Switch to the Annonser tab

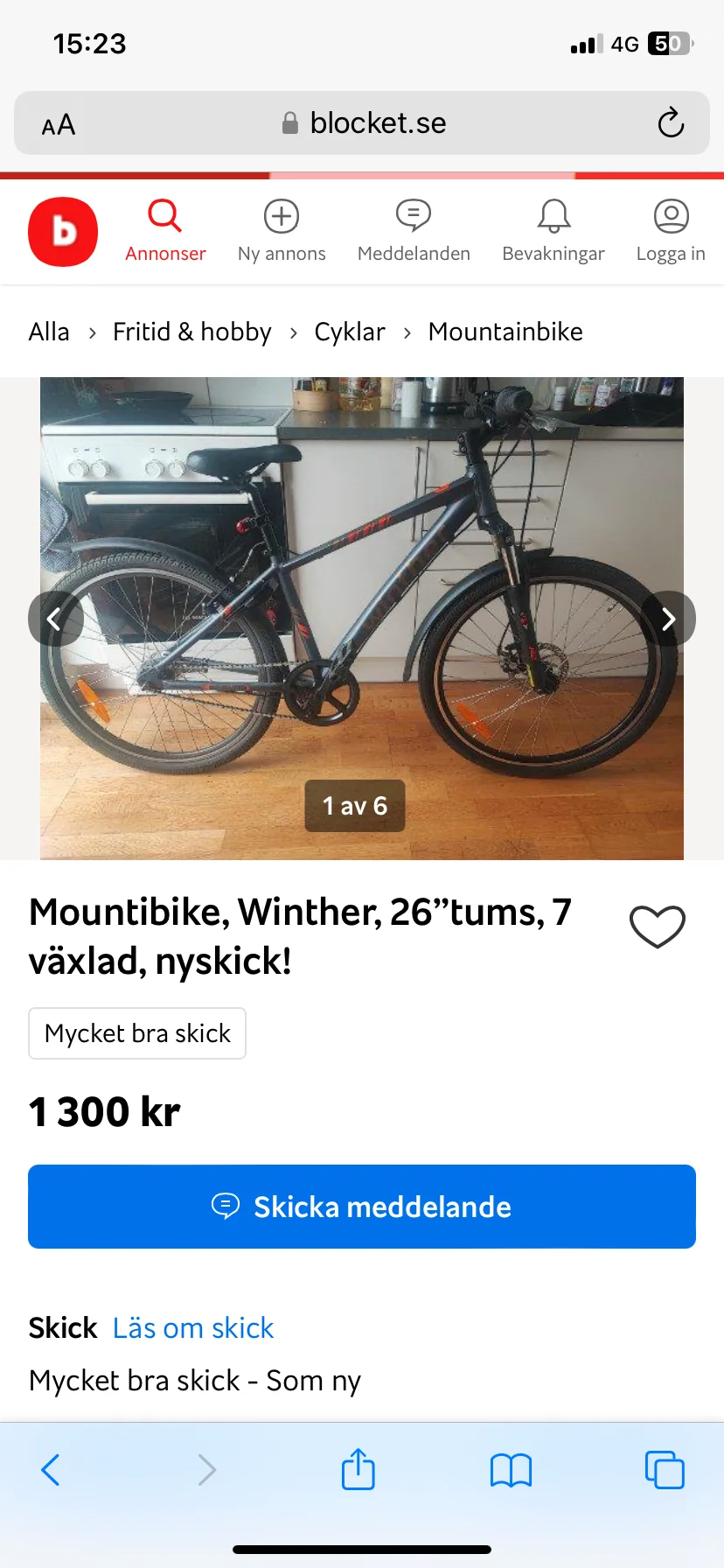click(165, 232)
